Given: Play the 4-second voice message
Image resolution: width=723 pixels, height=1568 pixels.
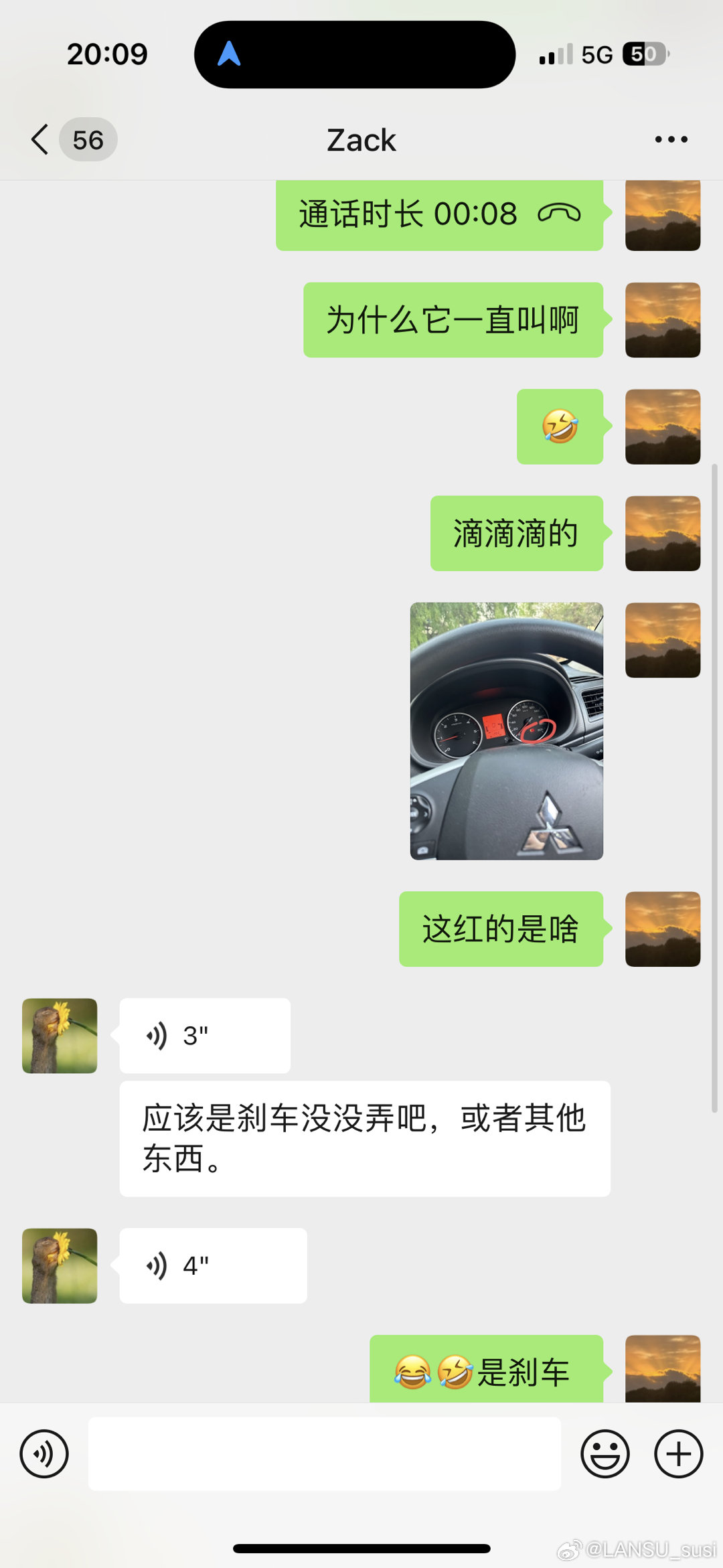Looking at the screenshot, I should pyautogui.click(x=213, y=1265).
